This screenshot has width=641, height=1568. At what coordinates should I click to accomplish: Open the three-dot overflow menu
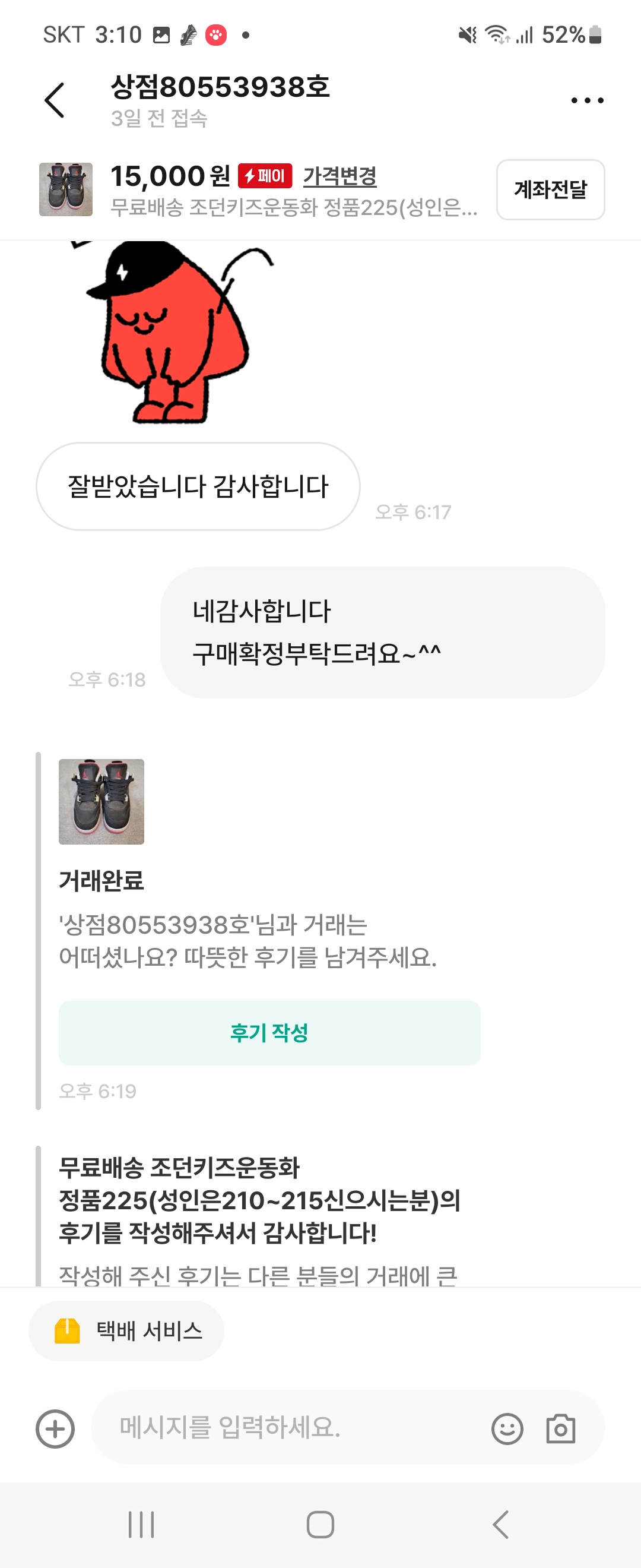[x=587, y=100]
